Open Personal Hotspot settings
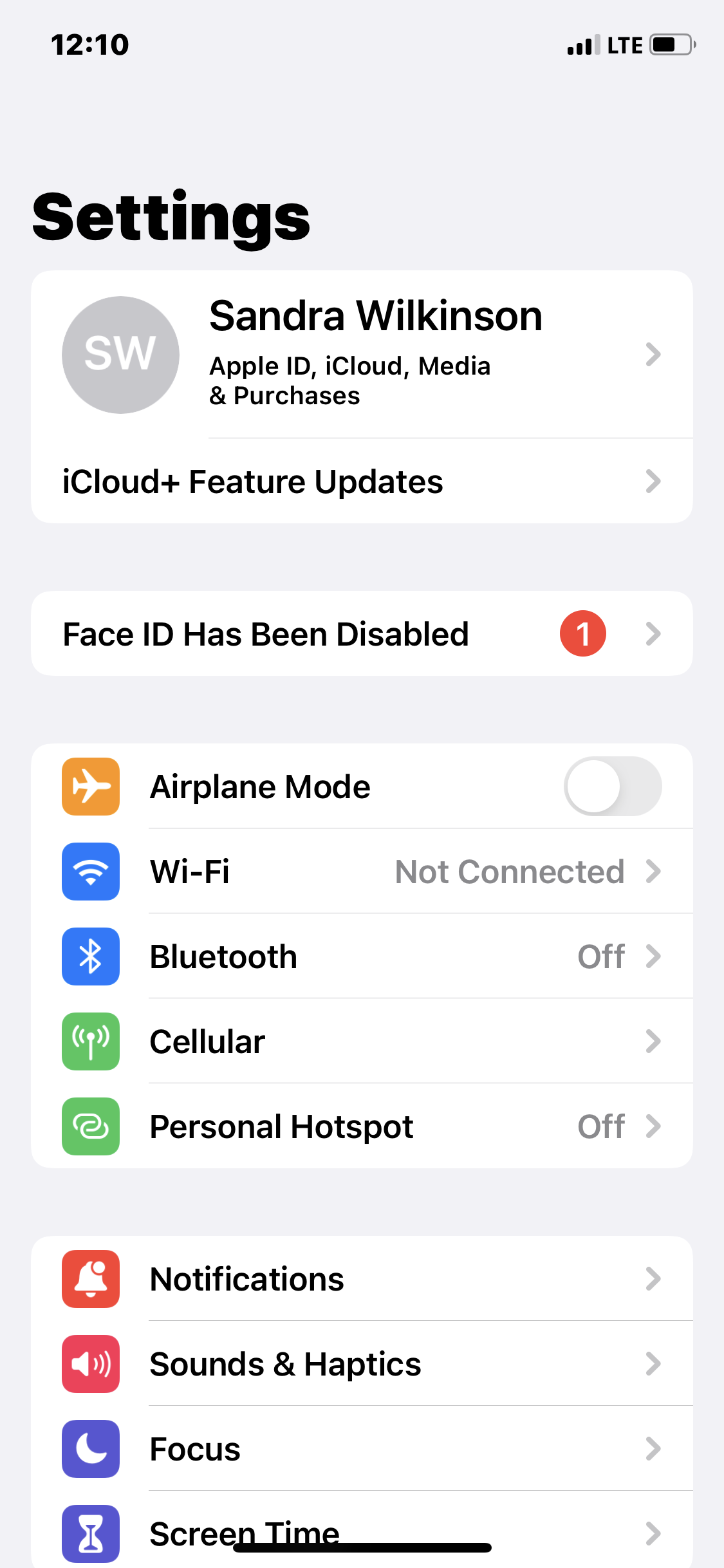The height and width of the screenshot is (1568, 724). tap(362, 1126)
